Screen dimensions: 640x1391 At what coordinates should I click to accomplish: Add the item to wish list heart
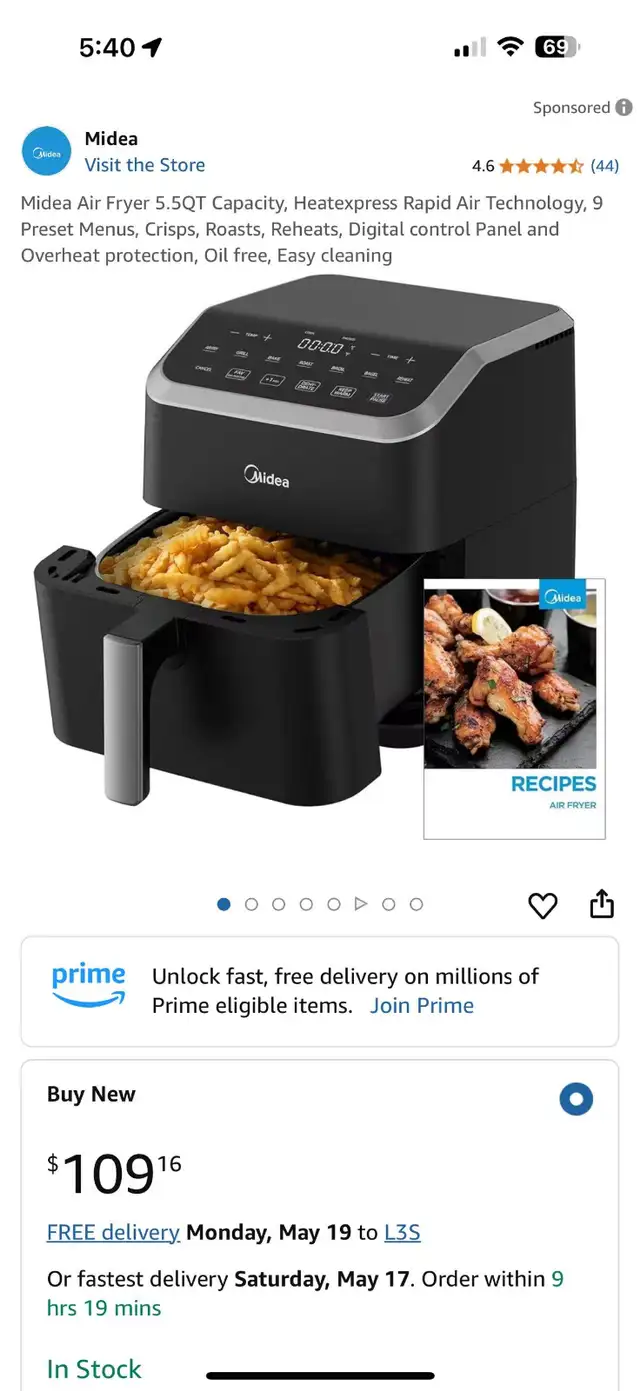(x=542, y=905)
